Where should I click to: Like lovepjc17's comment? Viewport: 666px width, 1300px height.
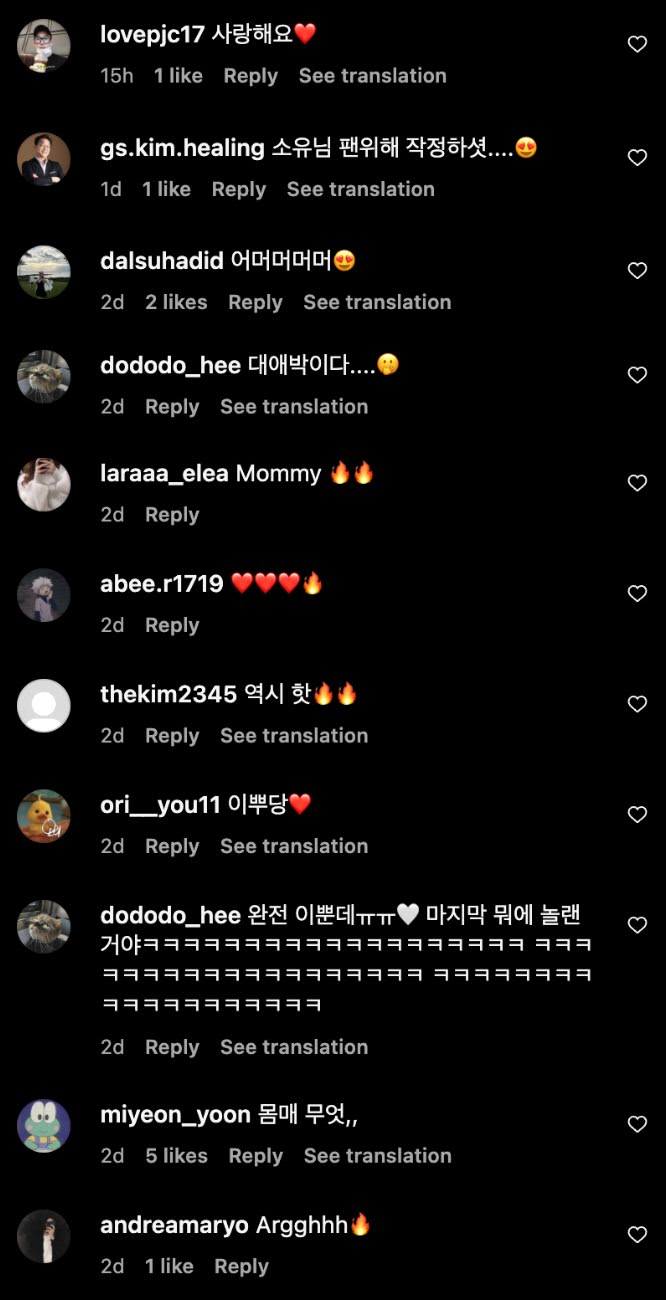[x=637, y=44]
